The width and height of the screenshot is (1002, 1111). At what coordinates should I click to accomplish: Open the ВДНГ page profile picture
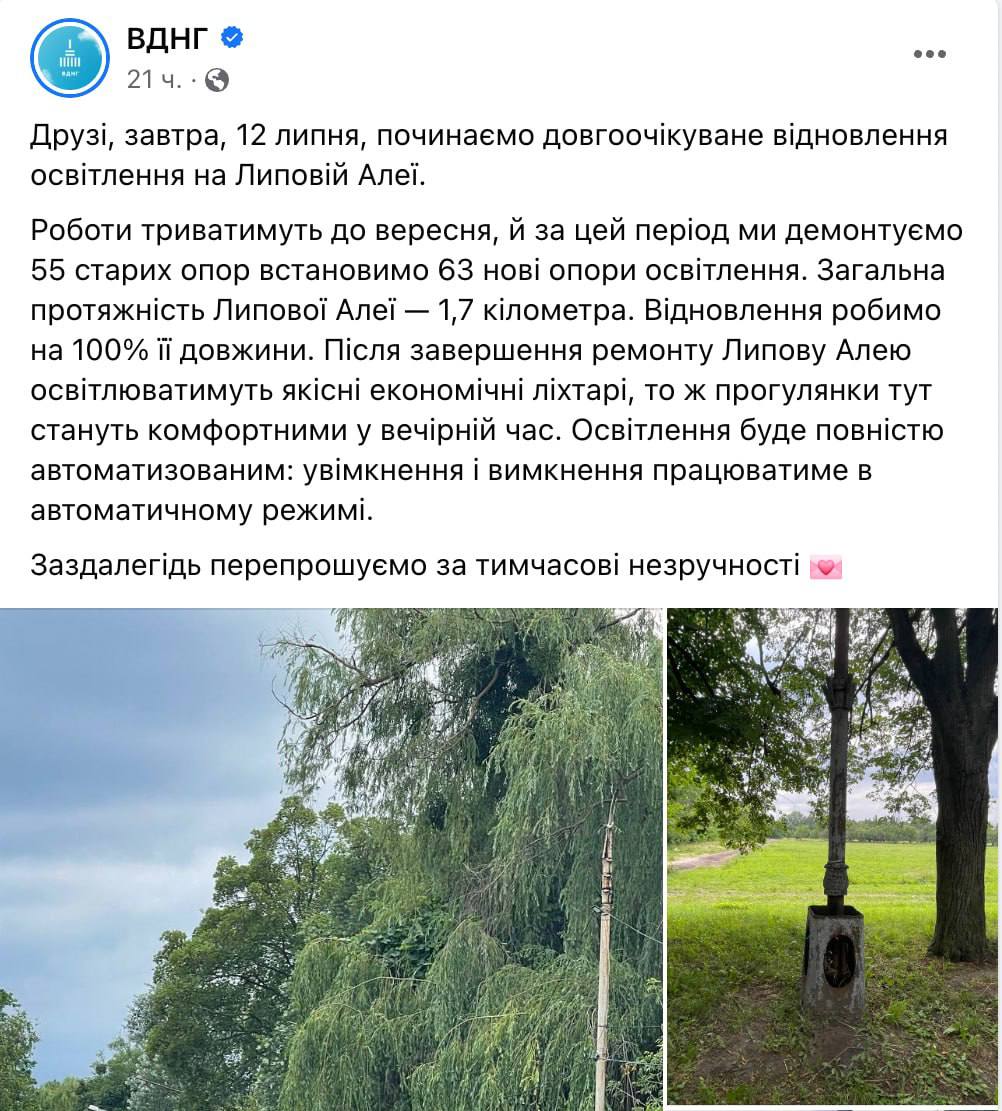point(69,57)
